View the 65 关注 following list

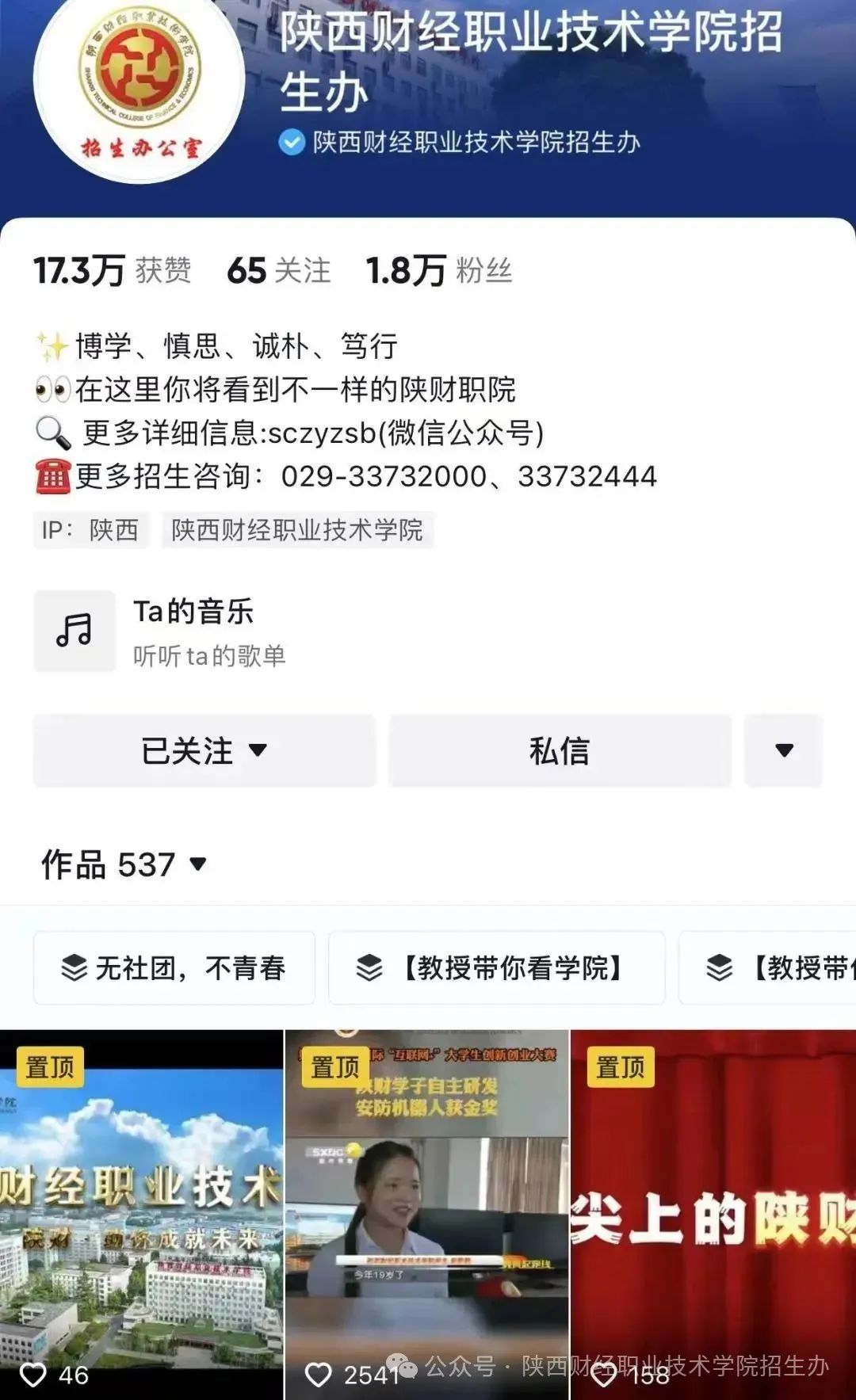[278, 271]
